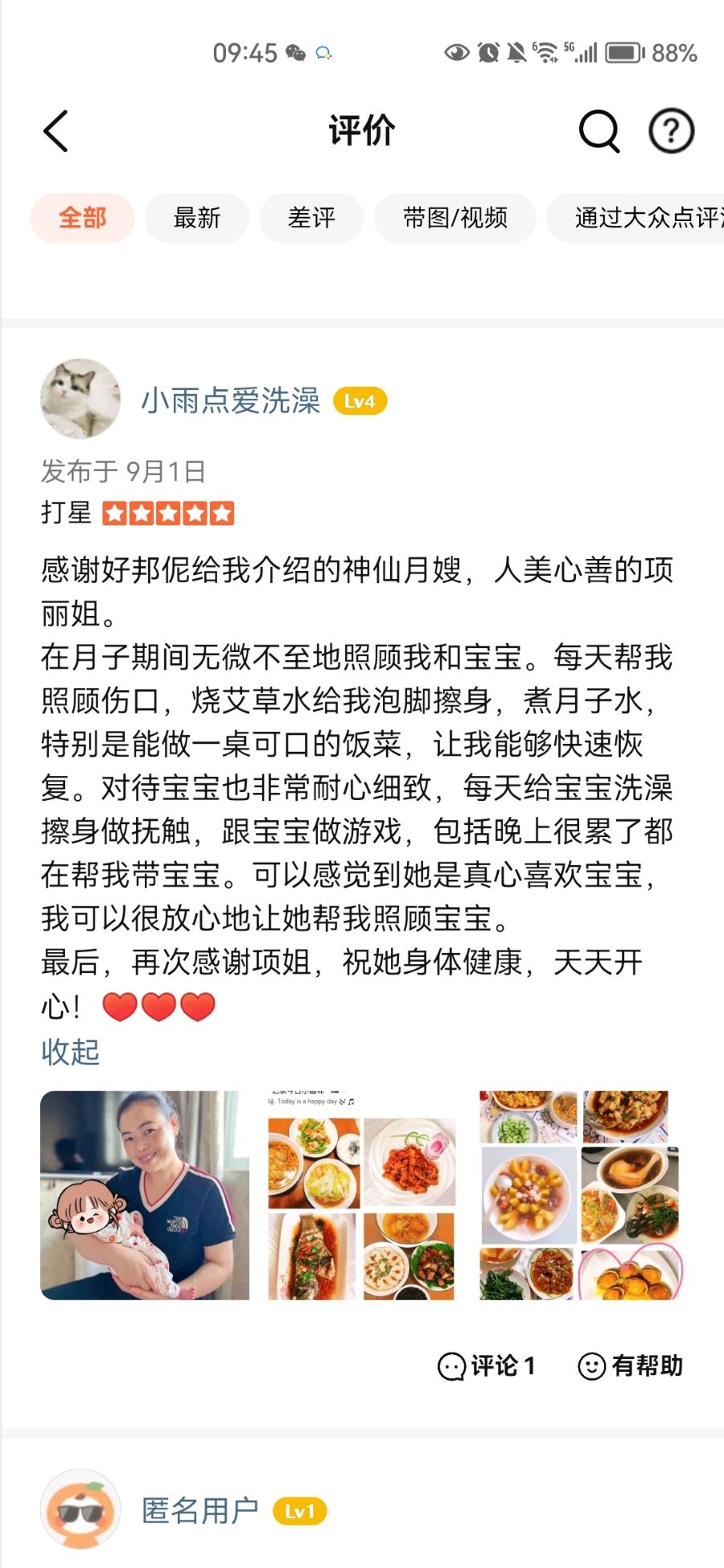Viewport: 724px width, 1568px height.
Task: Open the 匿名用户 avatar
Action: point(80,1510)
